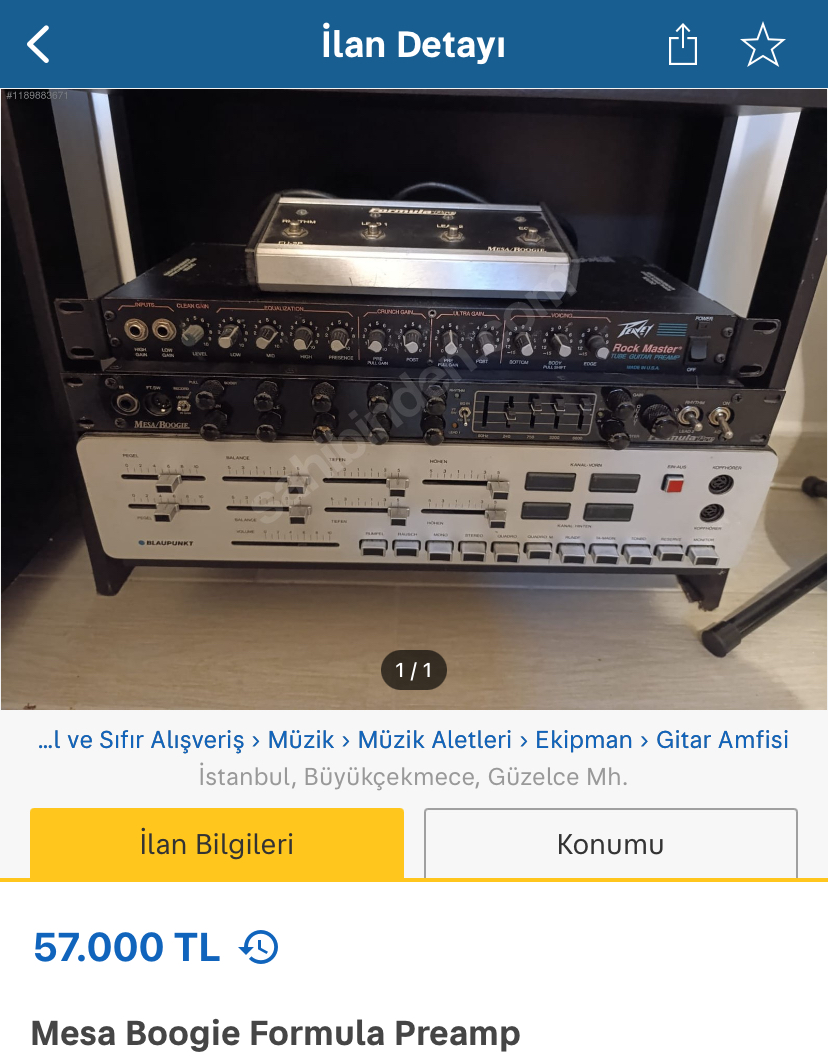The width and height of the screenshot is (828, 1063).
Task: Share this listing
Action: pyautogui.click(x=682, y=45)
